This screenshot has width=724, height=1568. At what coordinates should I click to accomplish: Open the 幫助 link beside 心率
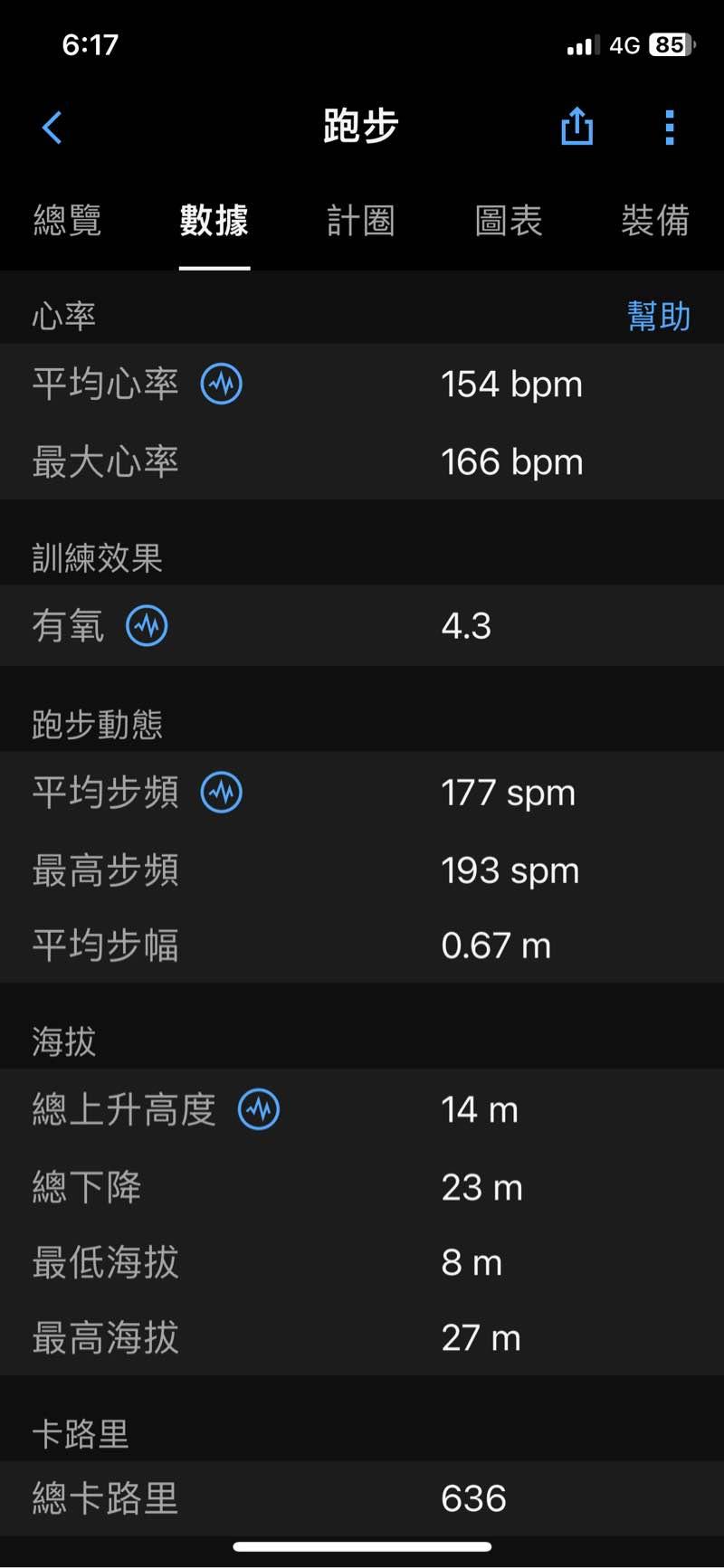pos(659,316)
